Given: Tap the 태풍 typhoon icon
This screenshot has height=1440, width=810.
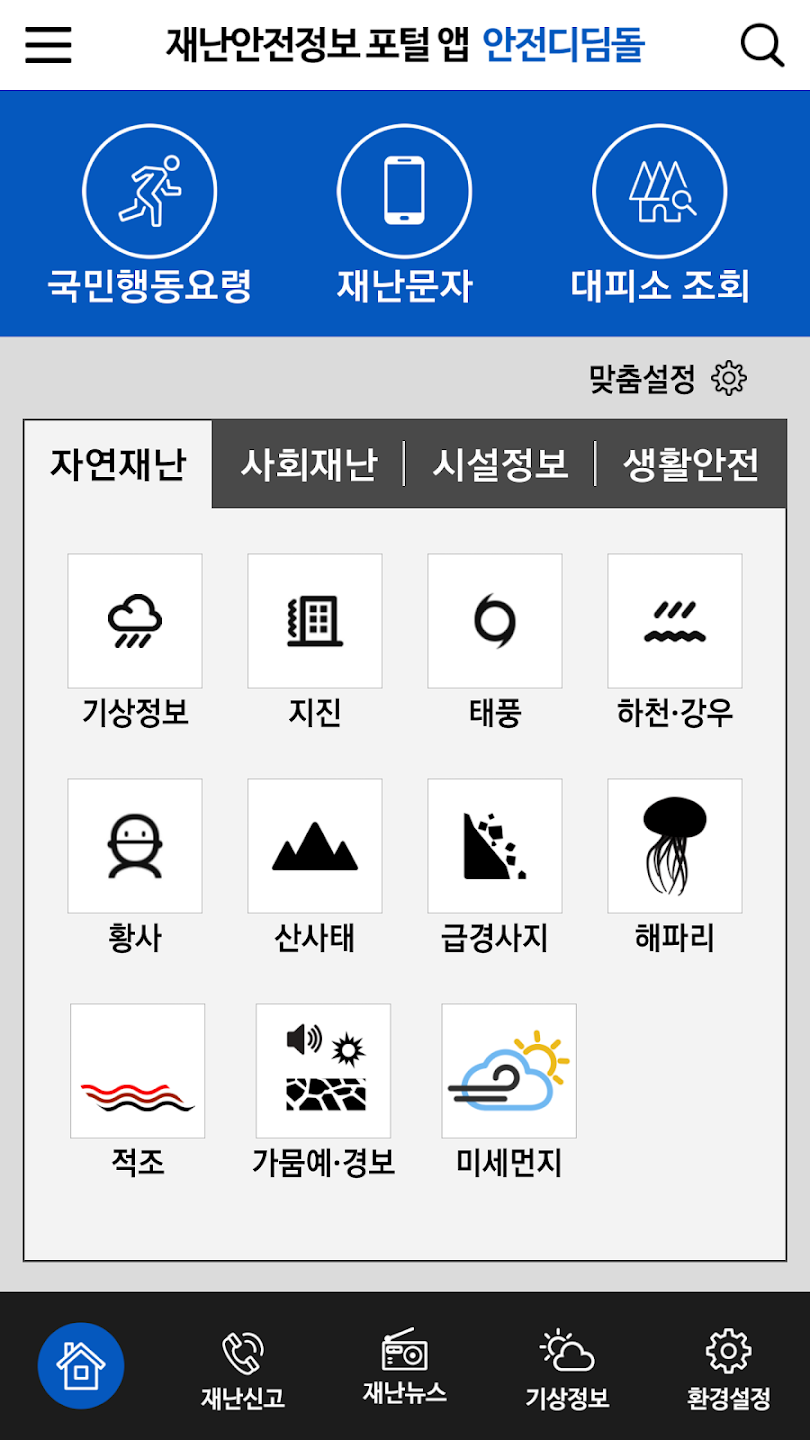Looking at the screenshot, I should (x=494, y=620).
